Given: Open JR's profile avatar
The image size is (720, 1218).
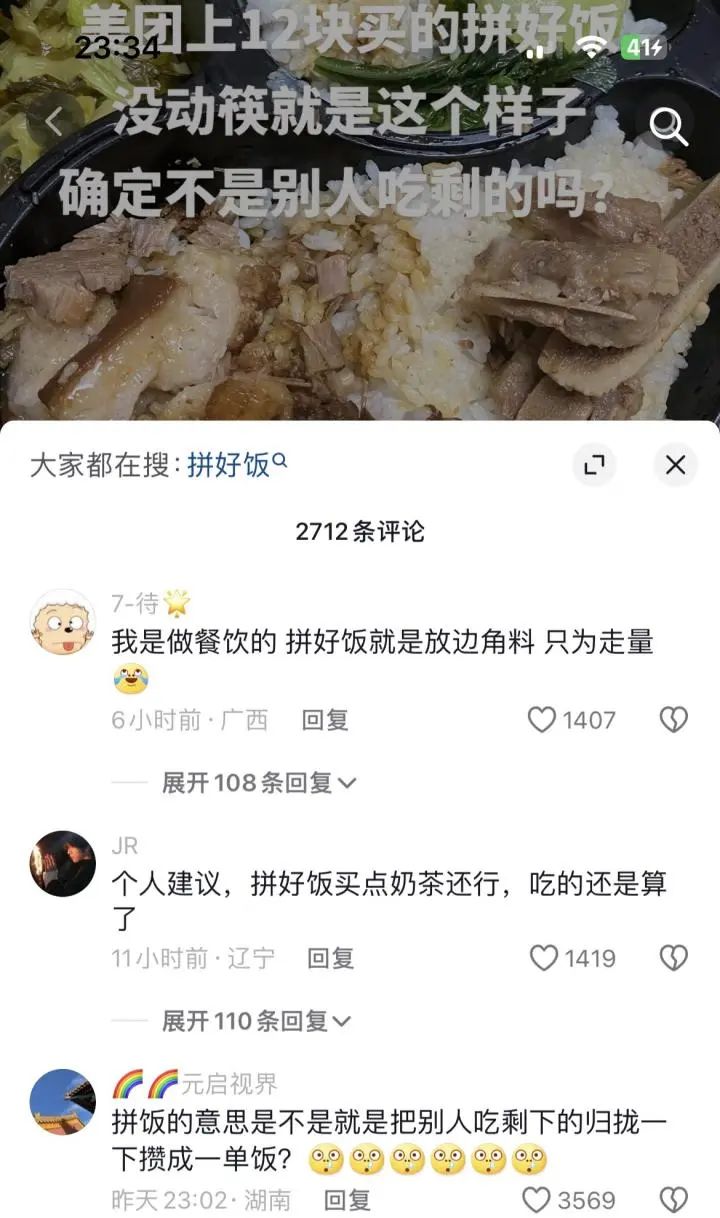Looking at the screenshot, I should coord(64,863).
